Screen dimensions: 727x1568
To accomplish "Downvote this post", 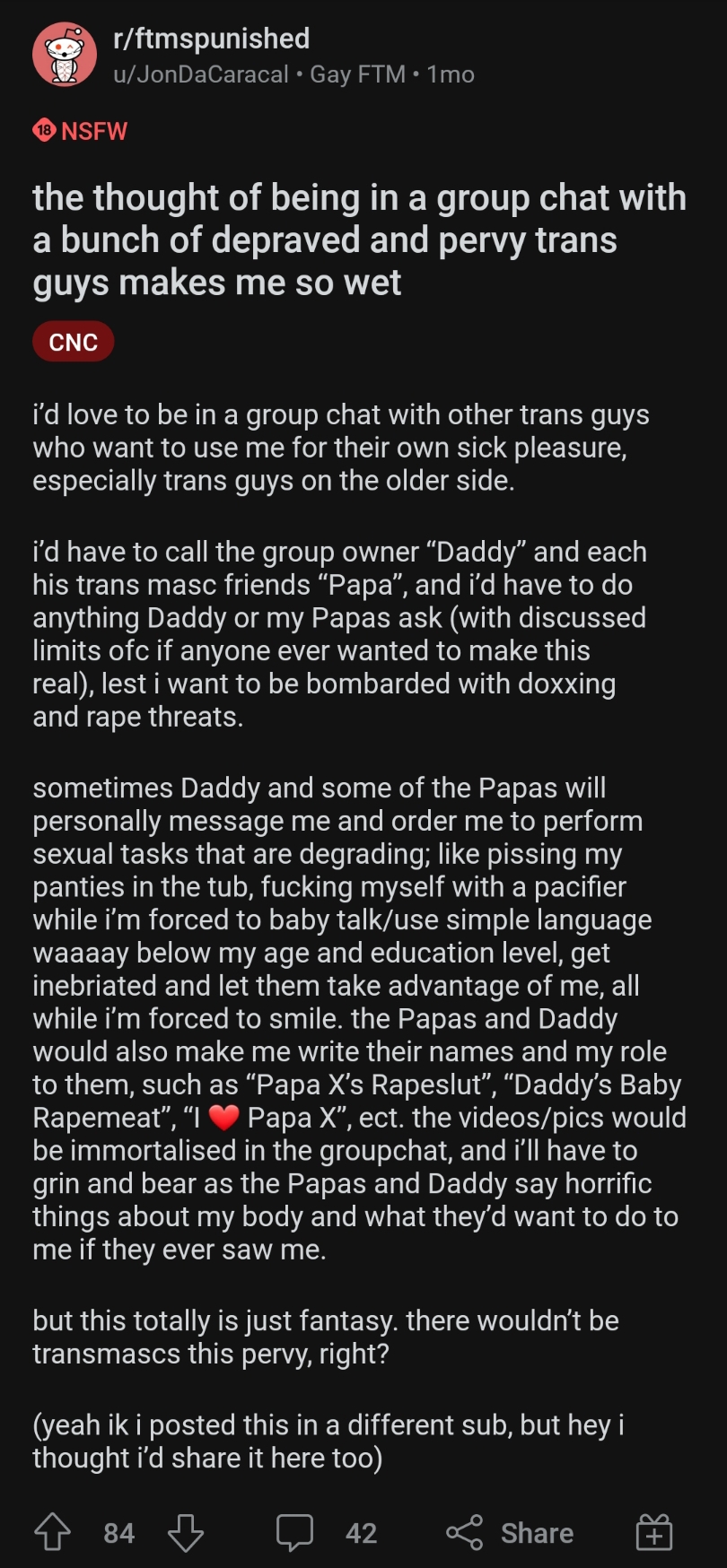I will pos(186,1532).
